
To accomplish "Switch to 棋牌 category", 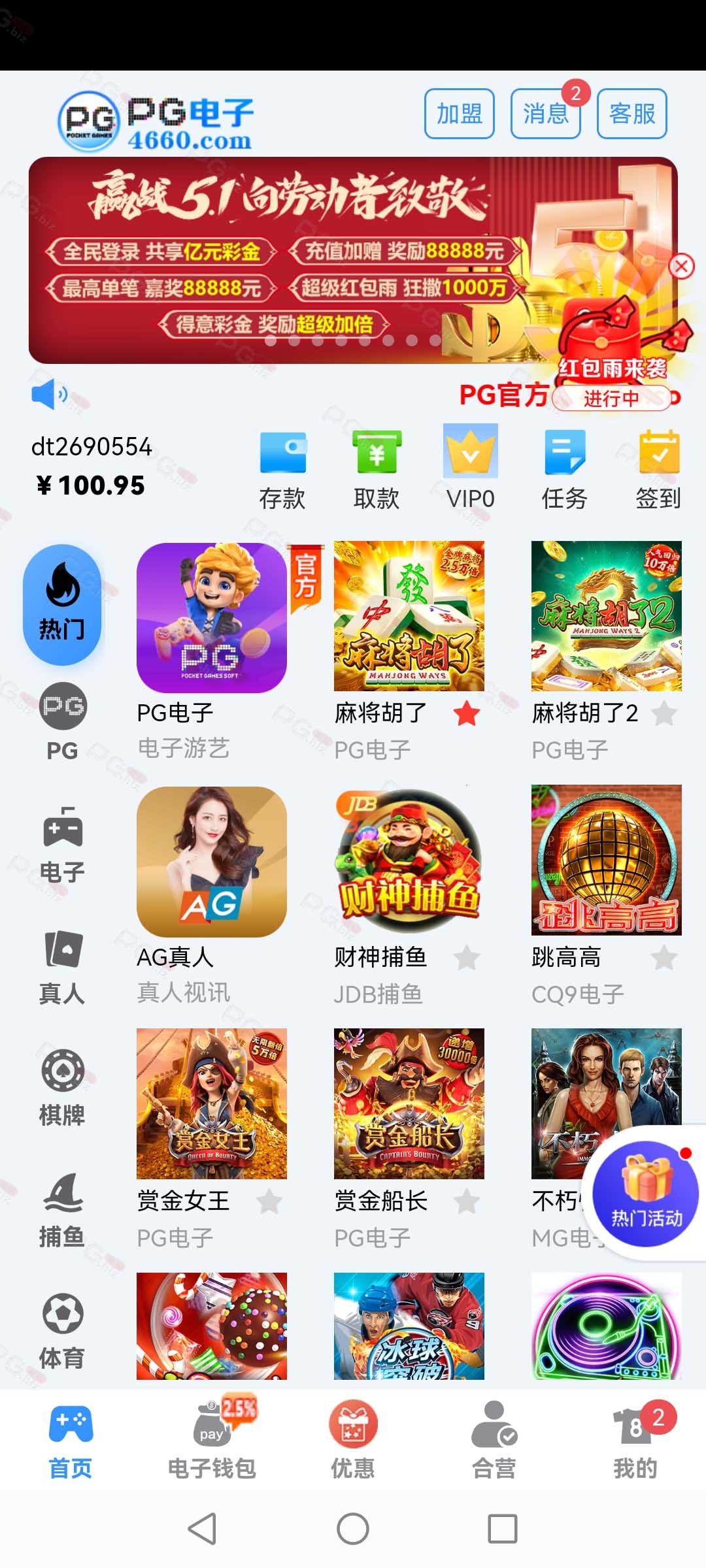I will click(62, 1088).
